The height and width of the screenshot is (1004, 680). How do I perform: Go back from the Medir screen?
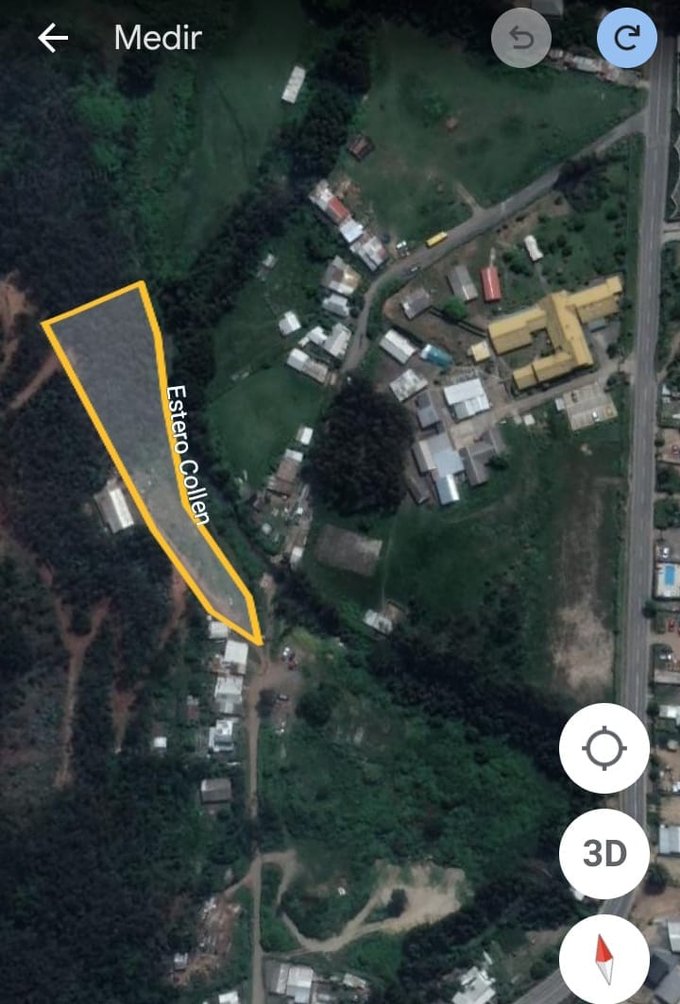pos(52,39)
